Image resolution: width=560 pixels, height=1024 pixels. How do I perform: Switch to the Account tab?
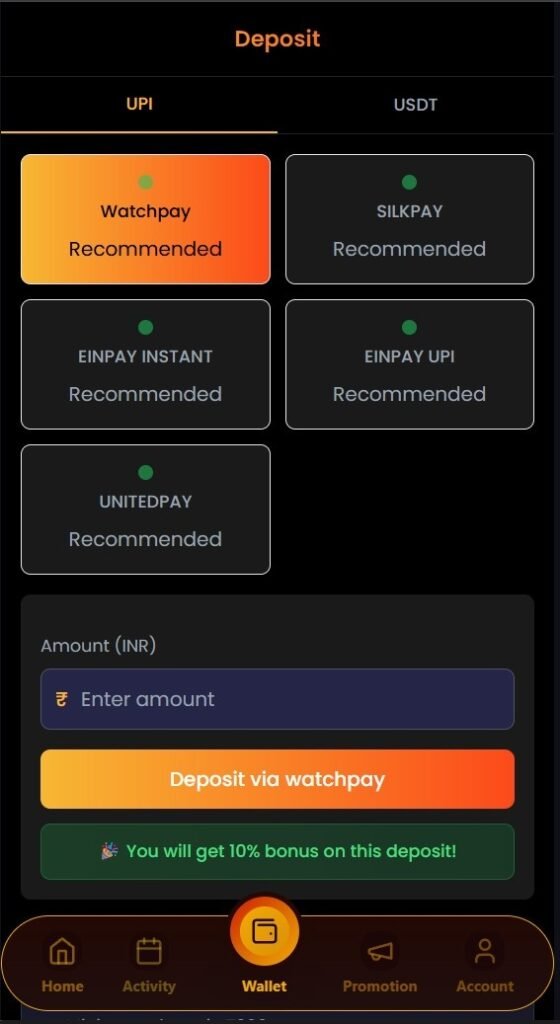pos(484,965)
